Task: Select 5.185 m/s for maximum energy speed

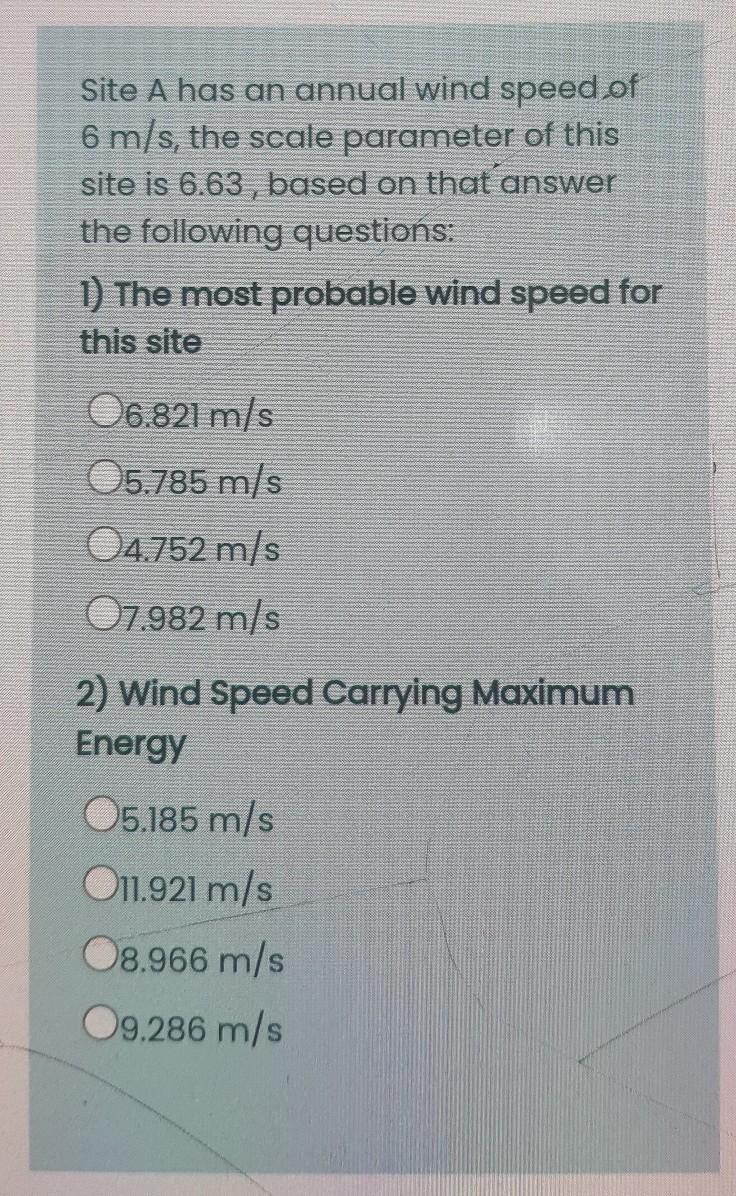Action: pos(99,821)
